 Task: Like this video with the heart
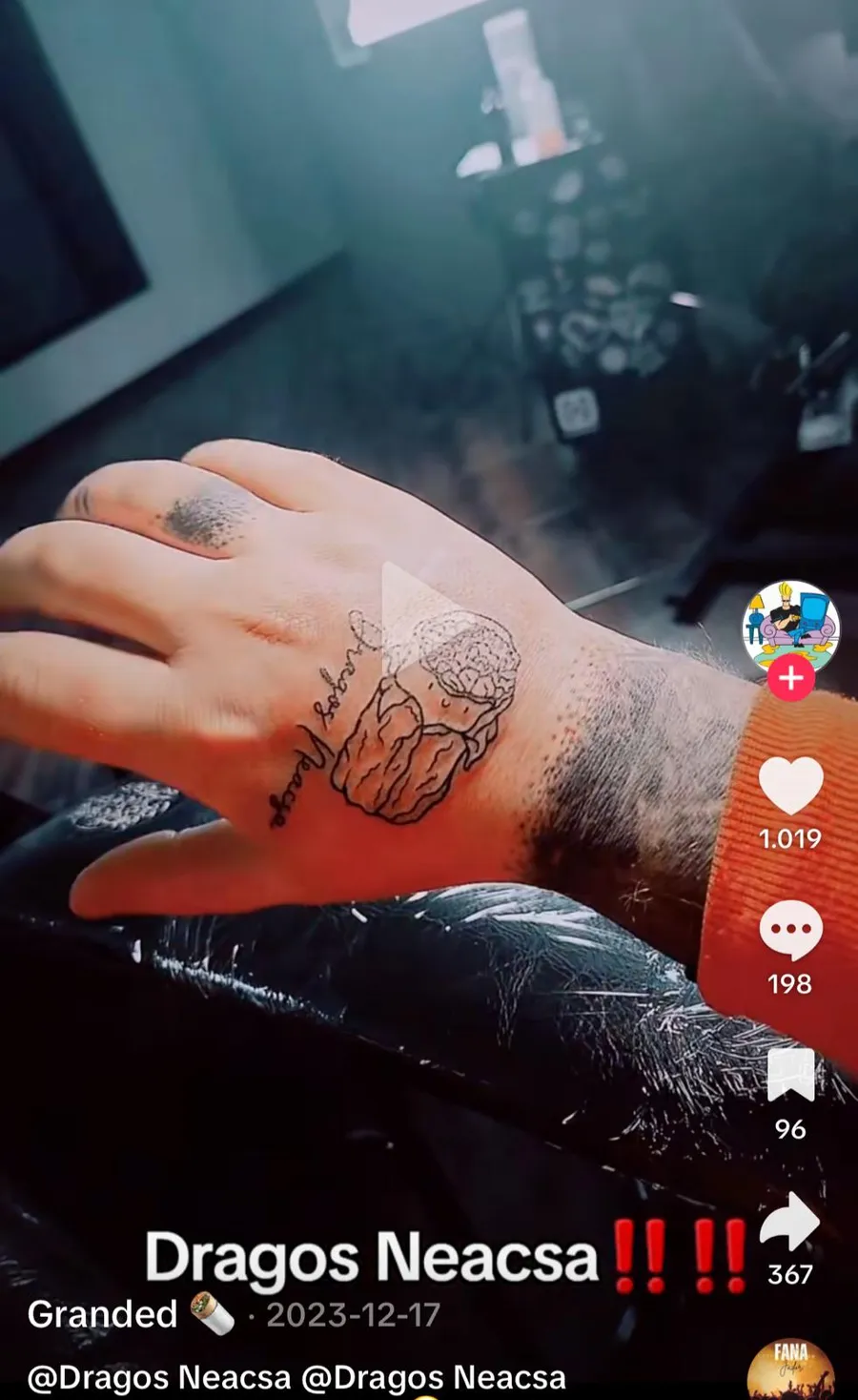(790, 786)
